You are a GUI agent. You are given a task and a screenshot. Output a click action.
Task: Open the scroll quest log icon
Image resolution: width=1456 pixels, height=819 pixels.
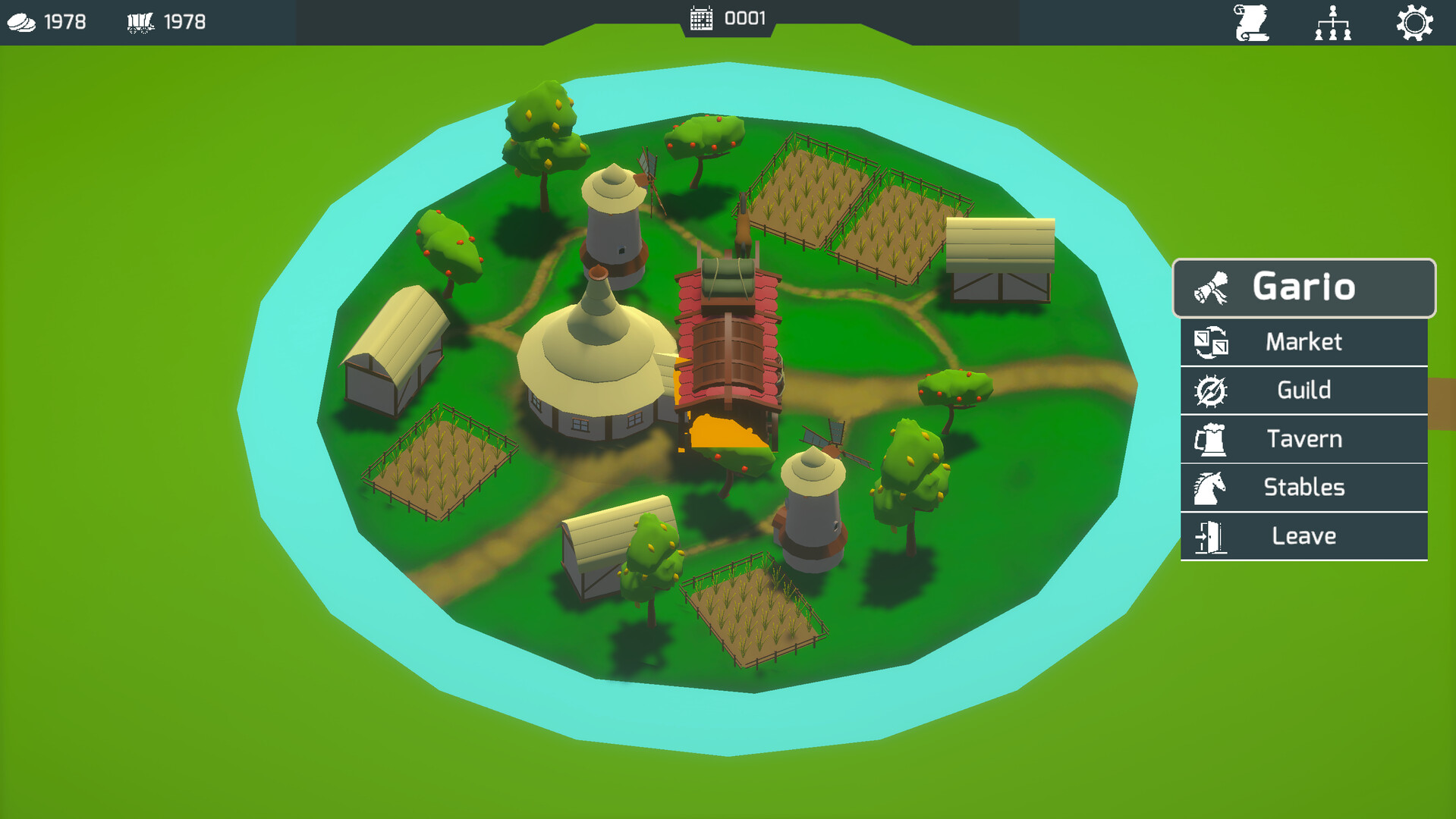pyautogui.click(x=1251, y=22)
